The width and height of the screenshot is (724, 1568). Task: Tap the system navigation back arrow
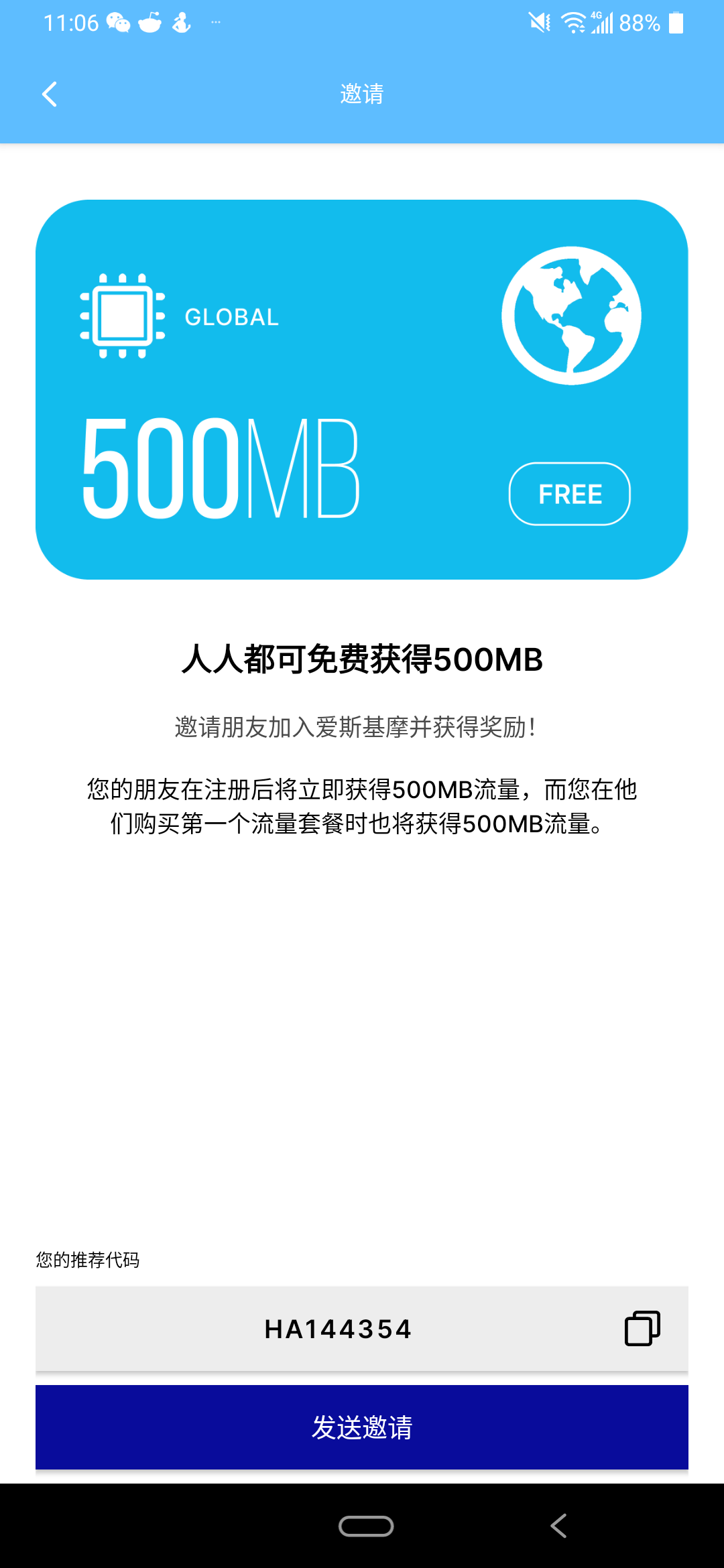(x=558, y=1526)
